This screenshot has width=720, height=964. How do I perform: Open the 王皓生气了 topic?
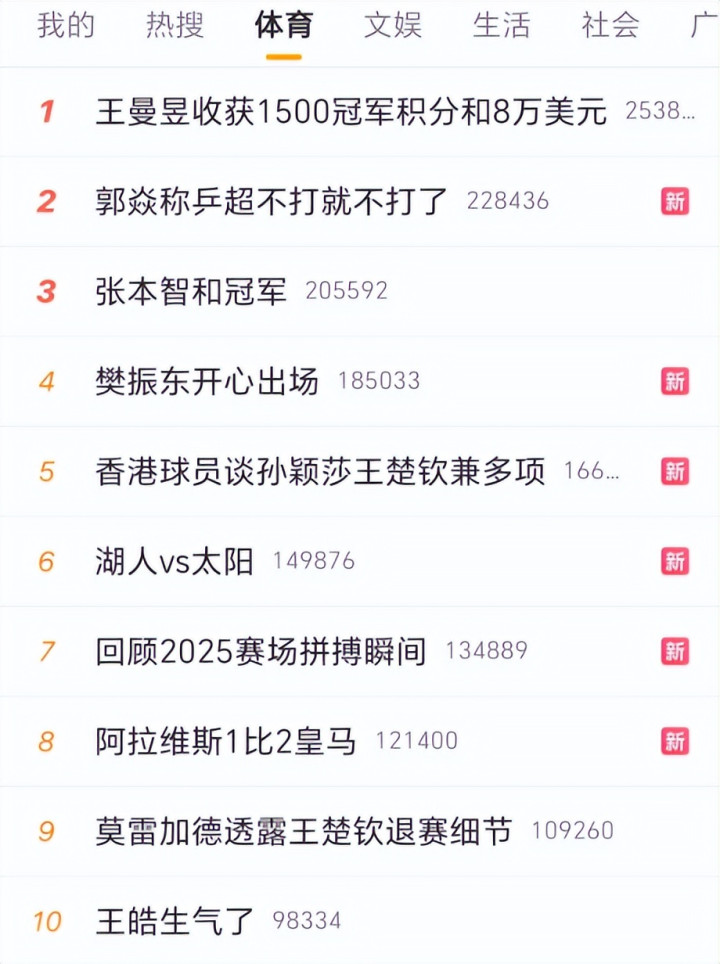click(175, 920)
